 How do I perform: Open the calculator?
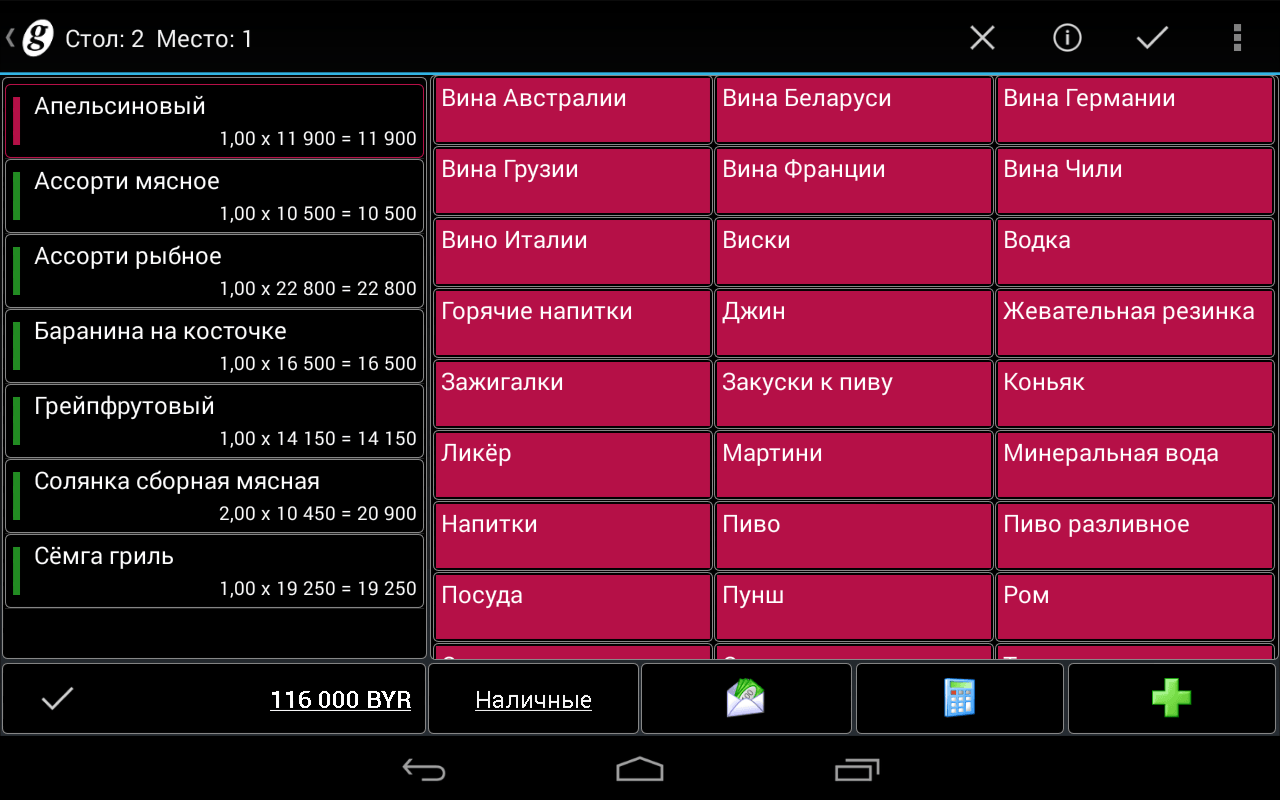[959, 698]
